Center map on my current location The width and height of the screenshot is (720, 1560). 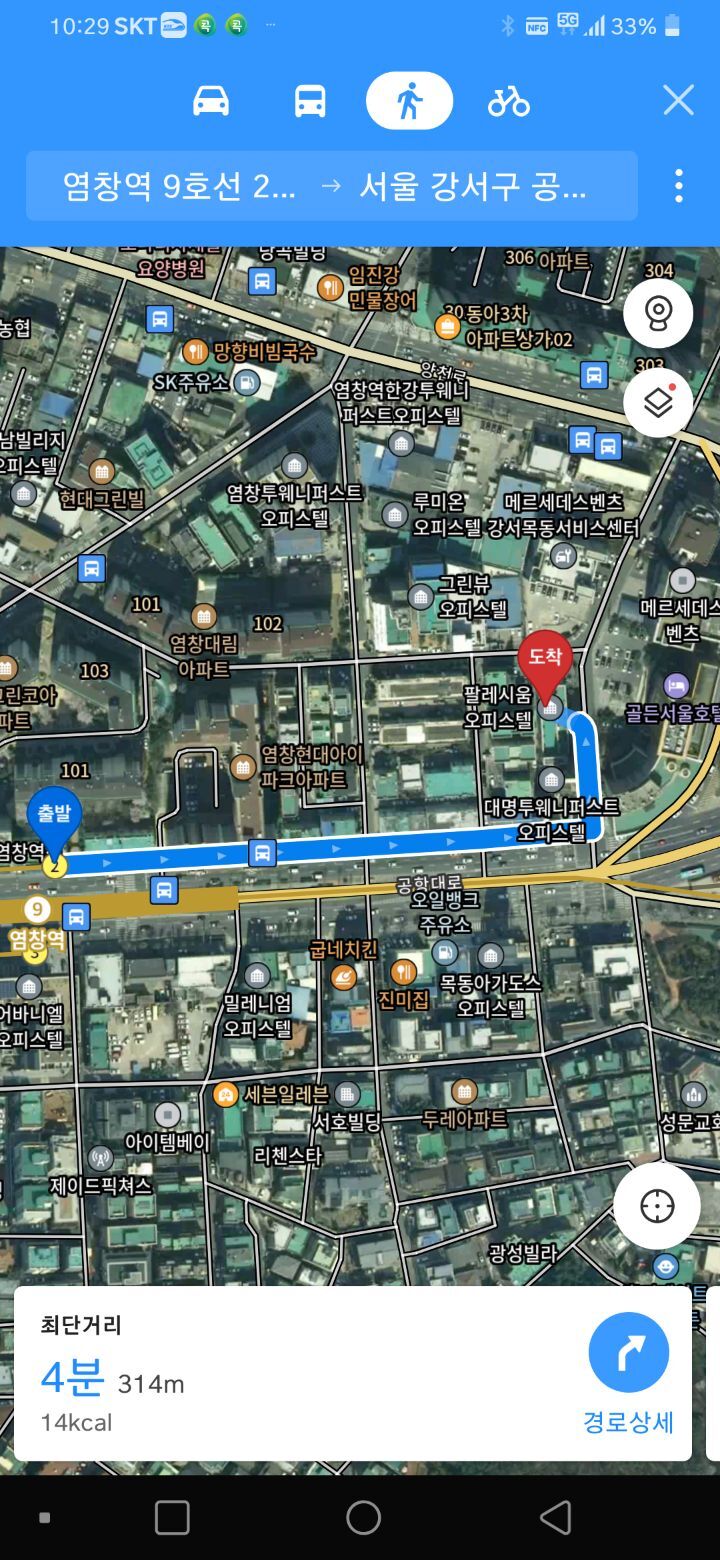(657, 1206)
